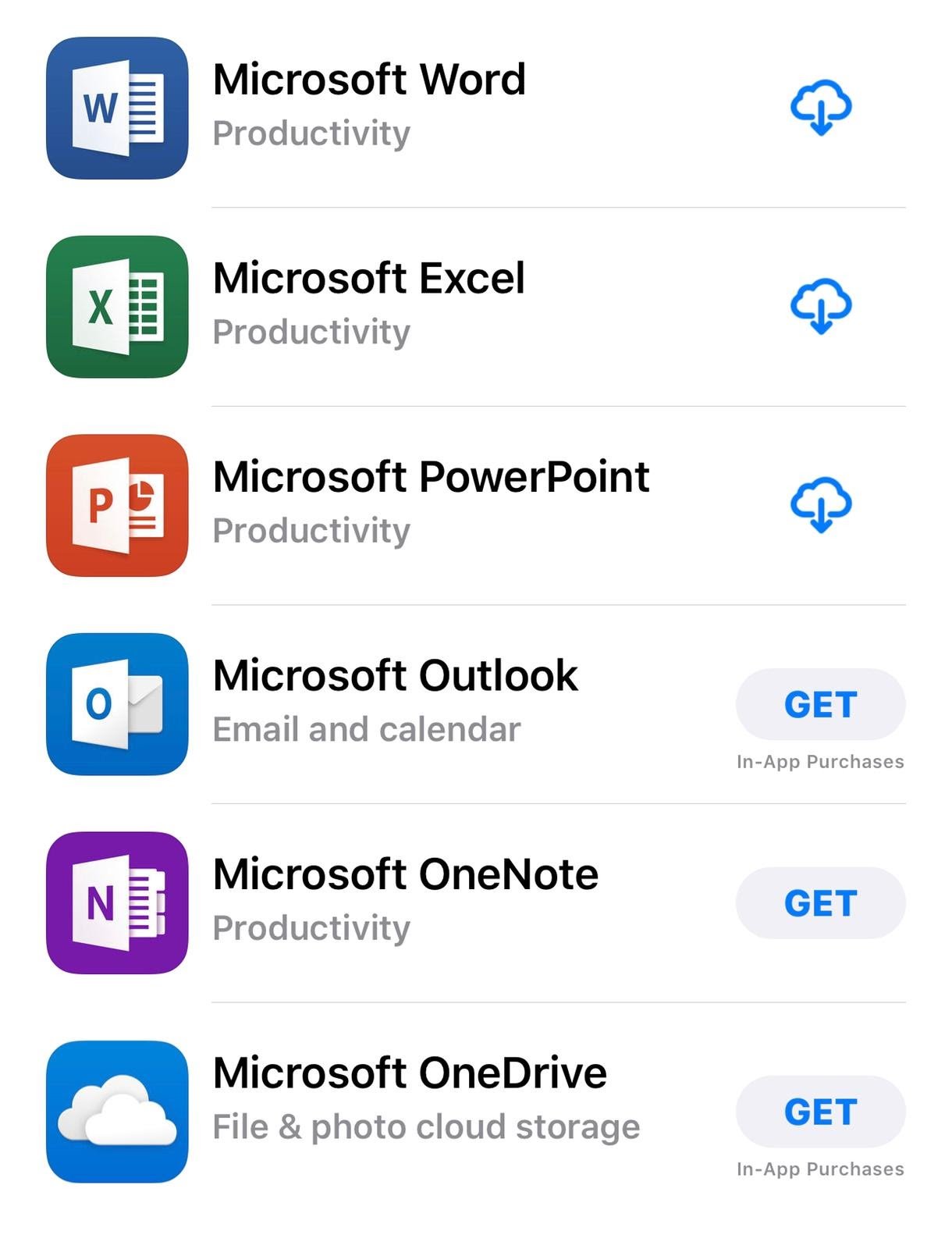Tap the Productivity label under Microsoft Word
The width and height of the screenshot is (952, 1249).
coord(311,133)
